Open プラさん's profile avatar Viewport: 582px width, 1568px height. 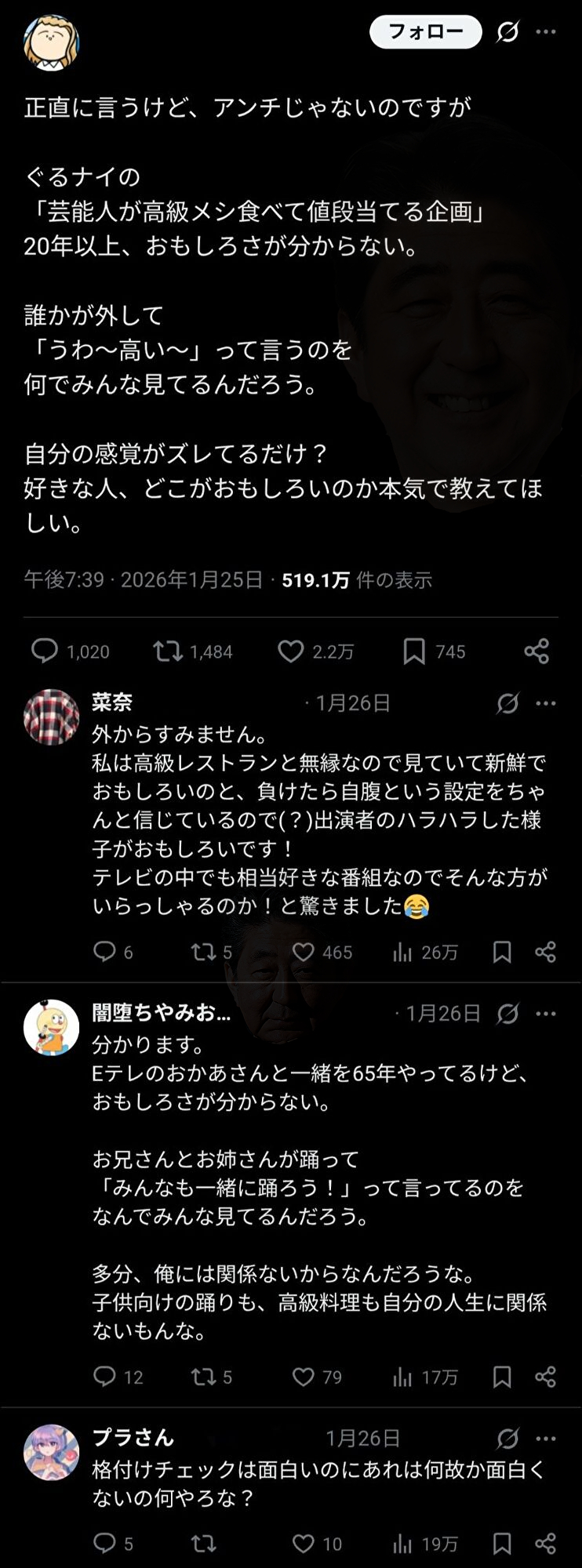[51, 1452]
